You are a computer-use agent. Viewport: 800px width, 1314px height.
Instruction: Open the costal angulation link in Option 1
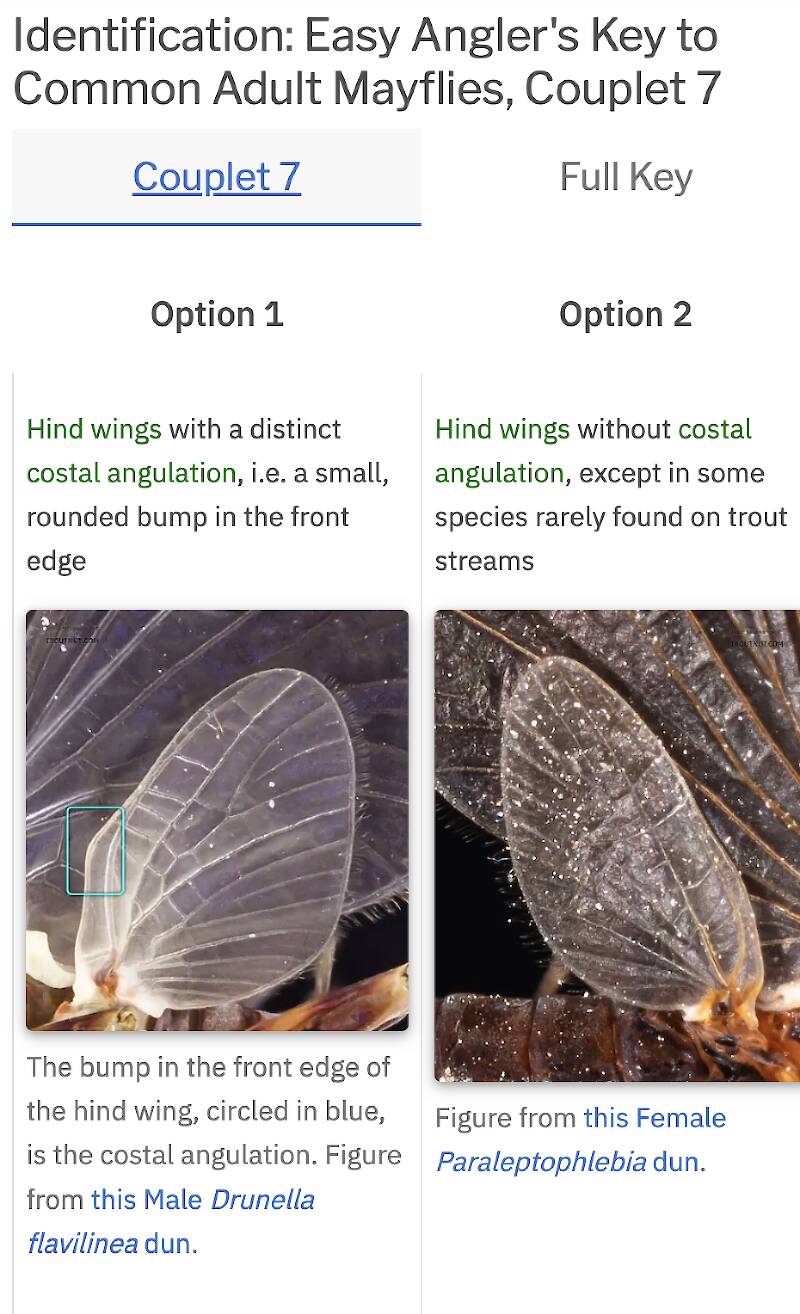click(x=131, y=473)
